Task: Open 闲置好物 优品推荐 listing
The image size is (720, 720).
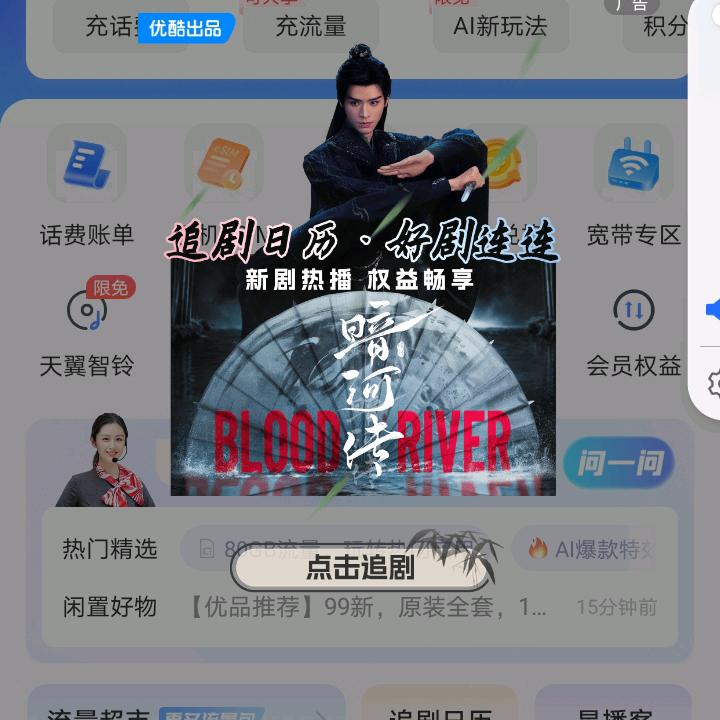Action: click(360, 606)
